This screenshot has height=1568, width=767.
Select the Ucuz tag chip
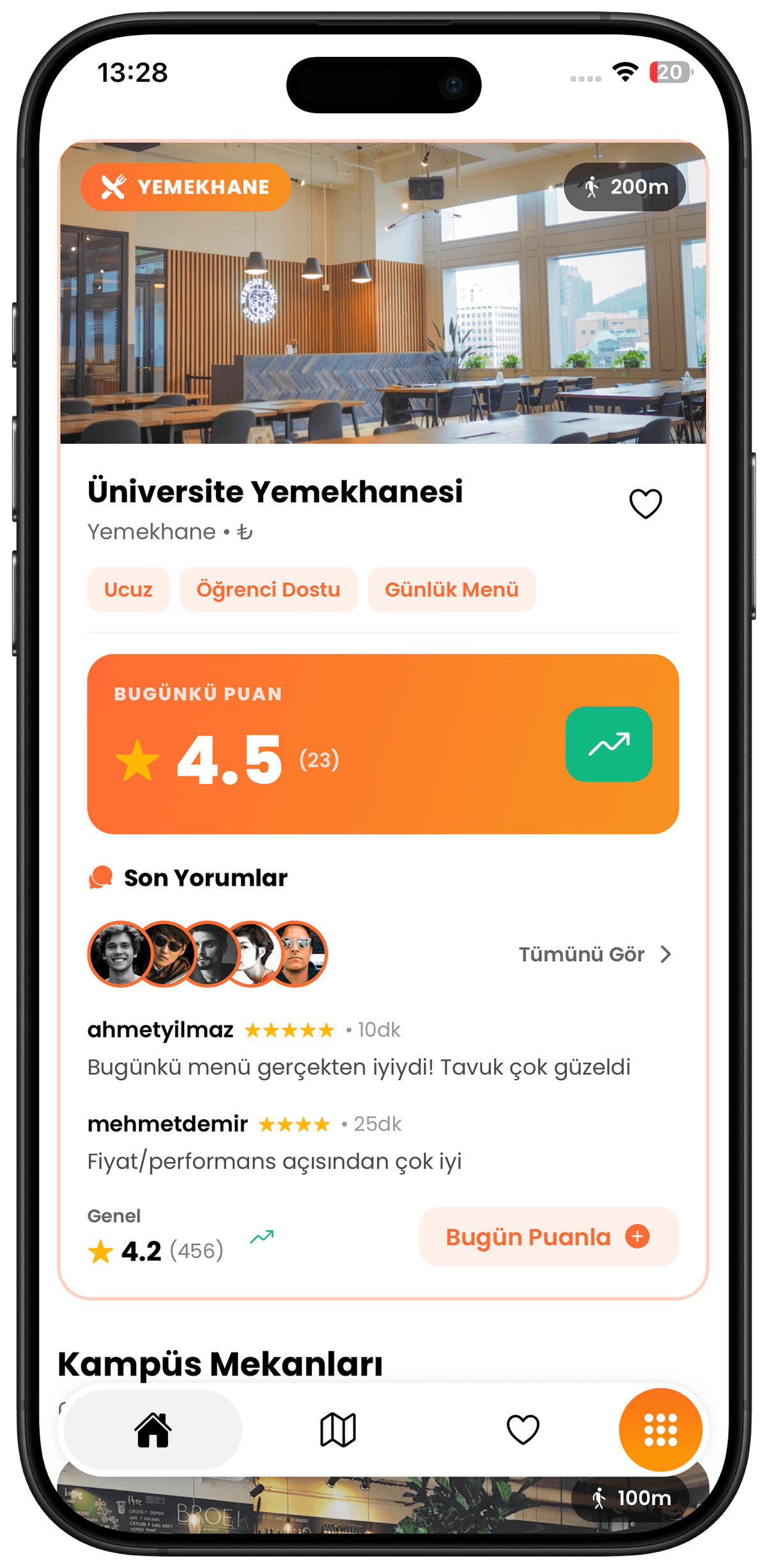tap(128, 590)
